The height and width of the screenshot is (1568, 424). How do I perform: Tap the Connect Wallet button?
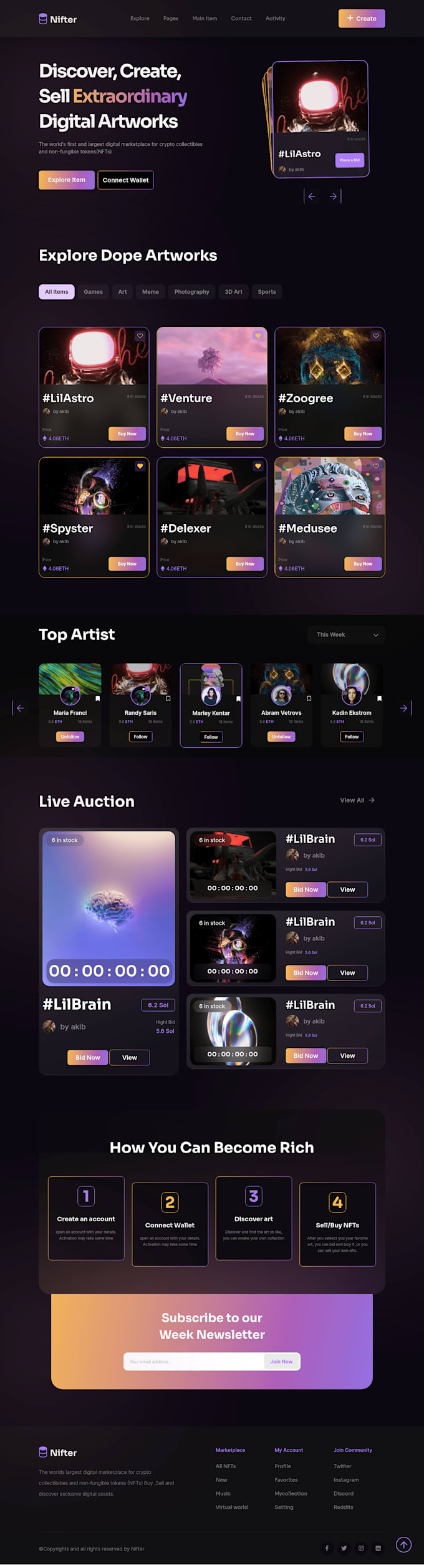[125, 180]
